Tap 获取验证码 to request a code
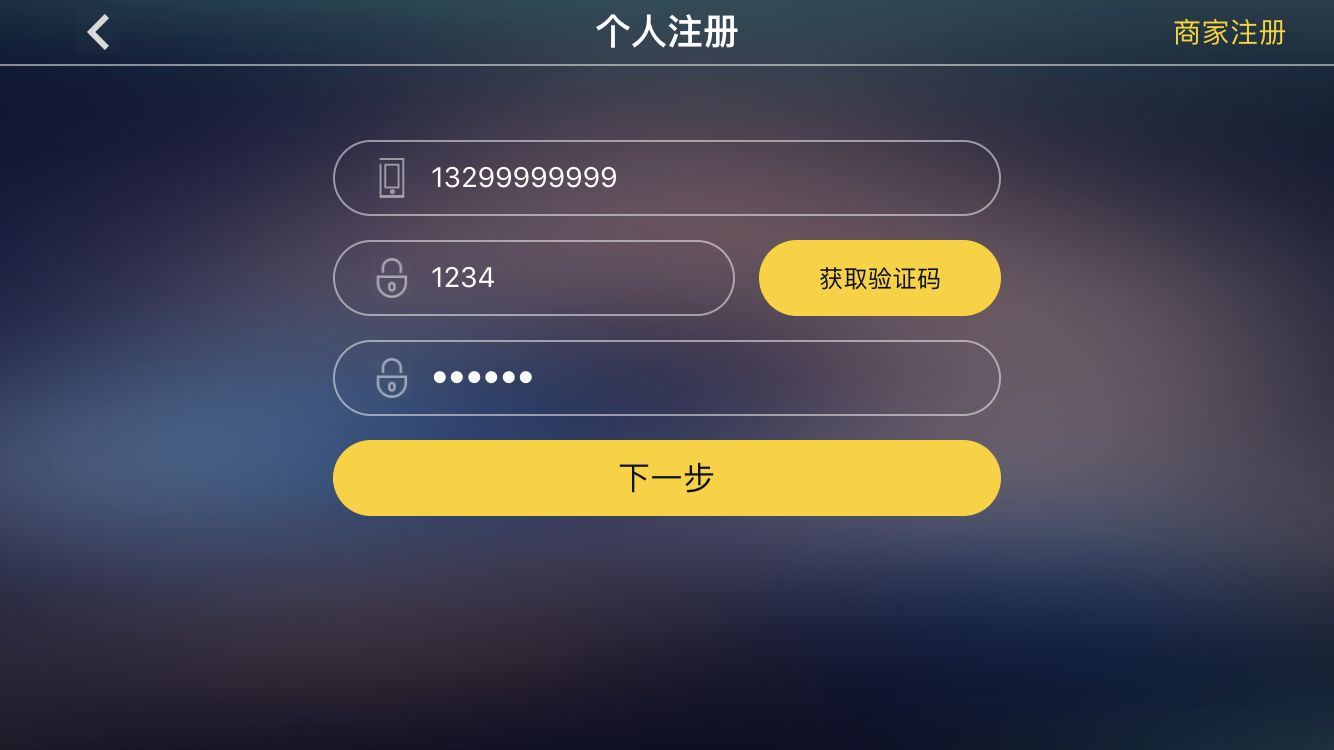 879,278
